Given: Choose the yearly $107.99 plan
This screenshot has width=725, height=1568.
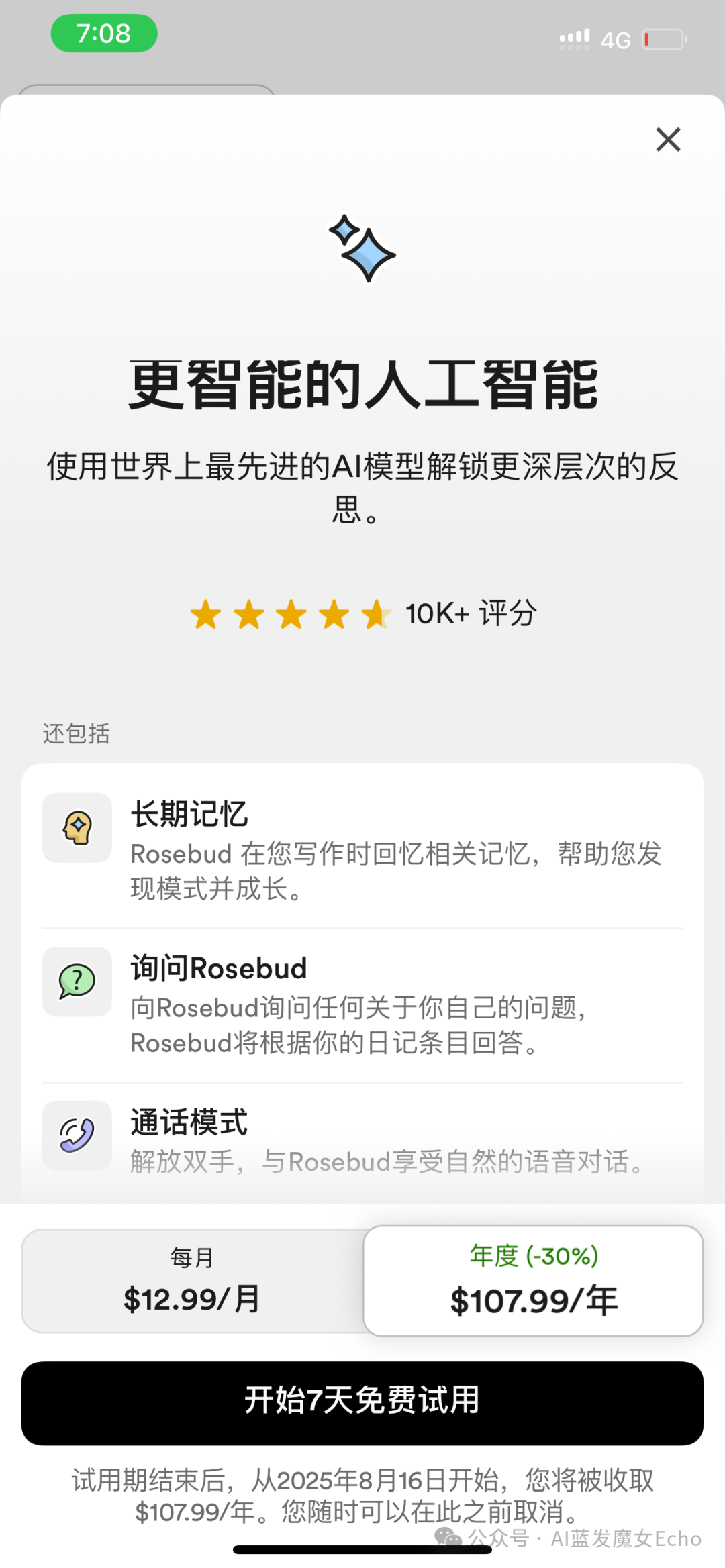Looking at the screenshot, I should click(533, 1282).
